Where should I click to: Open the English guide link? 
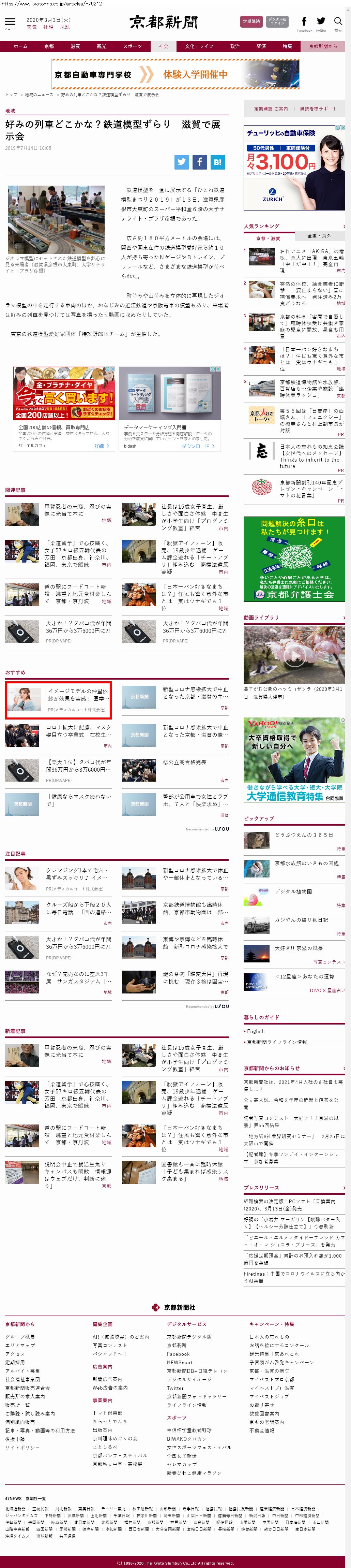(256, 1031)
